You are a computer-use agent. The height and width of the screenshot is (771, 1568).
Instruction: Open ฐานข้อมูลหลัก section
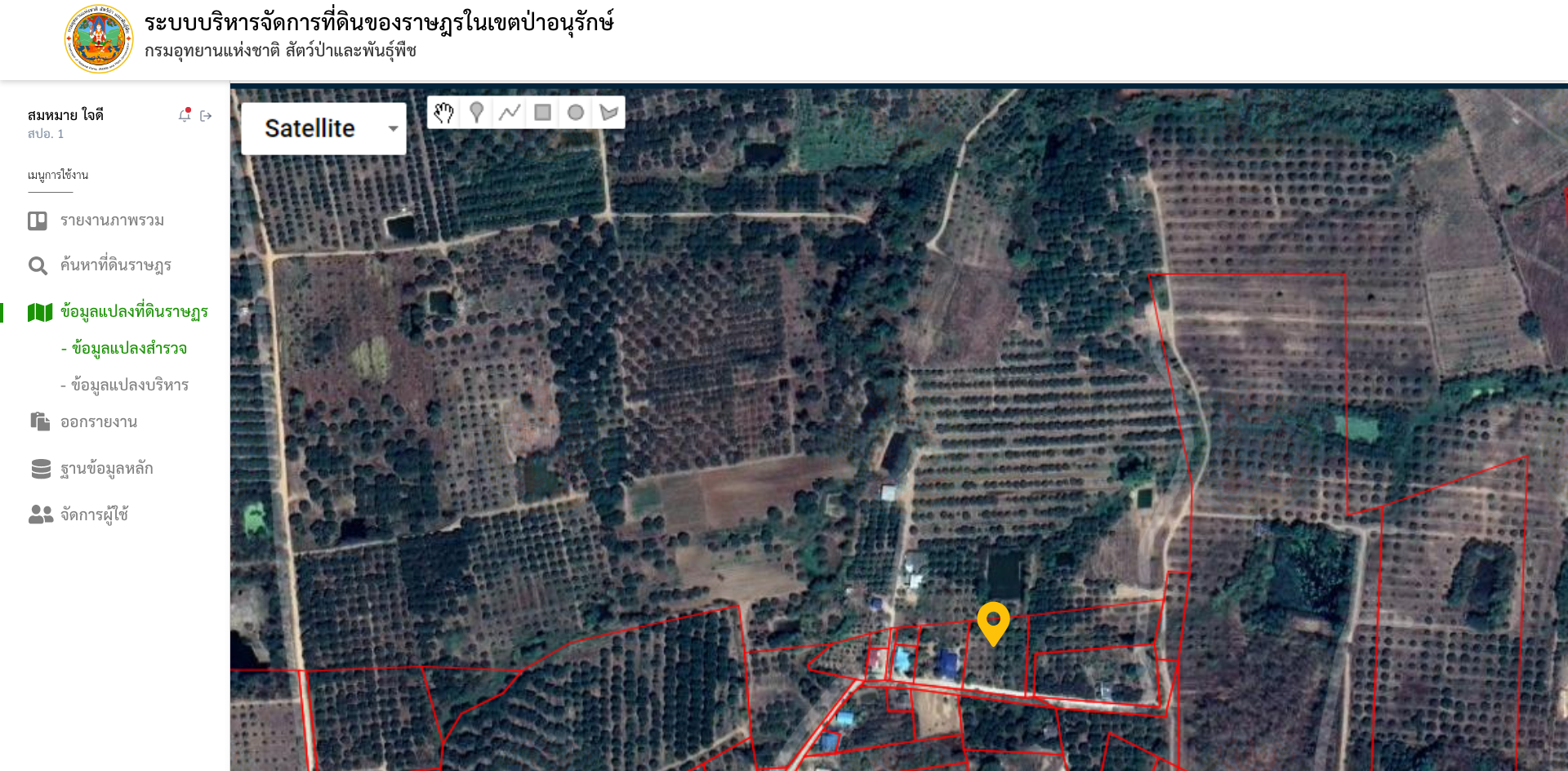pos(106,469)
